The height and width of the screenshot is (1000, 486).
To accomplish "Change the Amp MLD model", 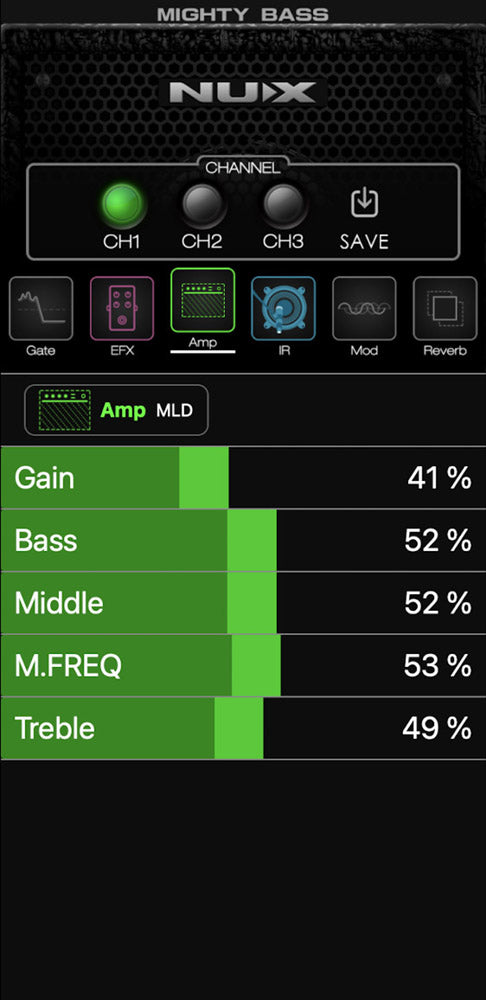I will 116,410.
